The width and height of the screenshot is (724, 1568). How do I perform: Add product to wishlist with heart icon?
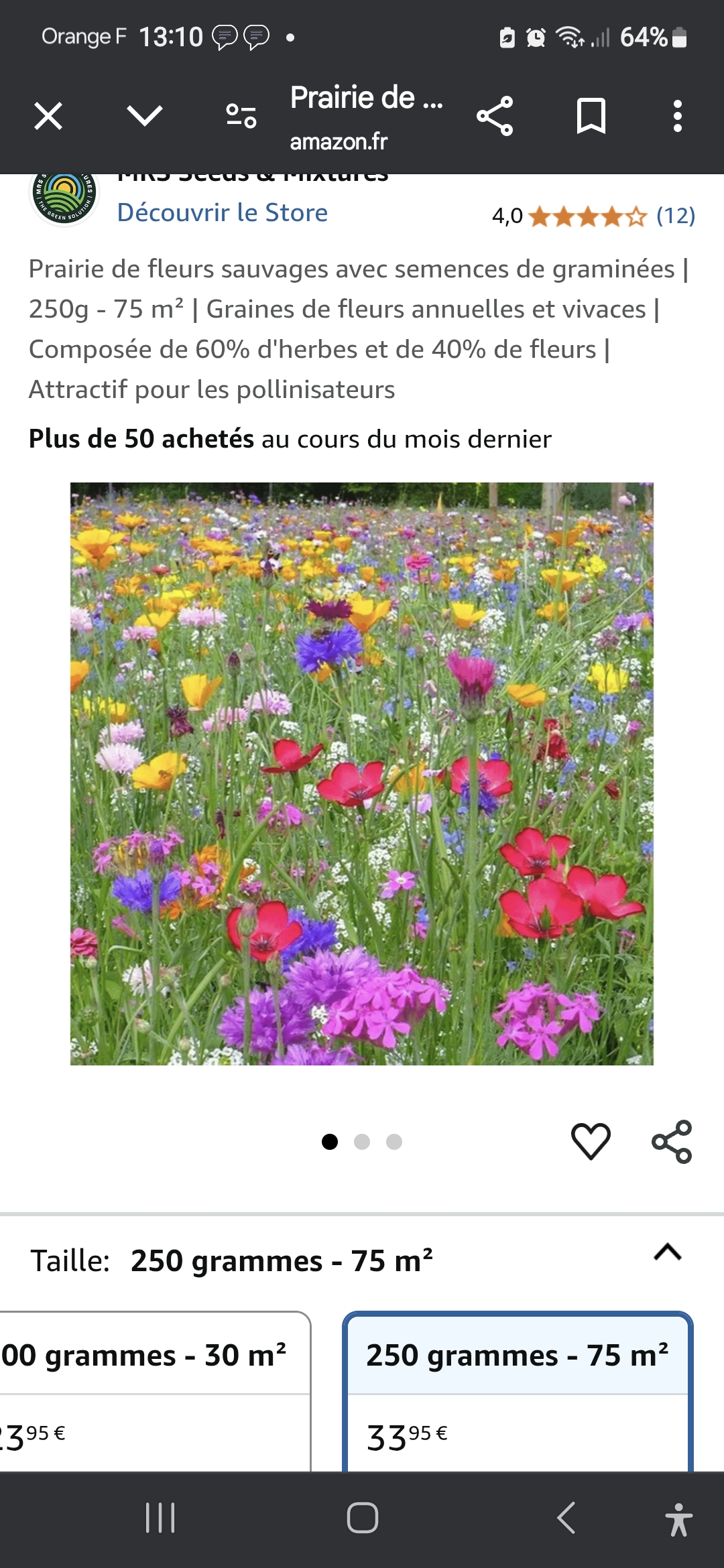(x=591, y=1141)
